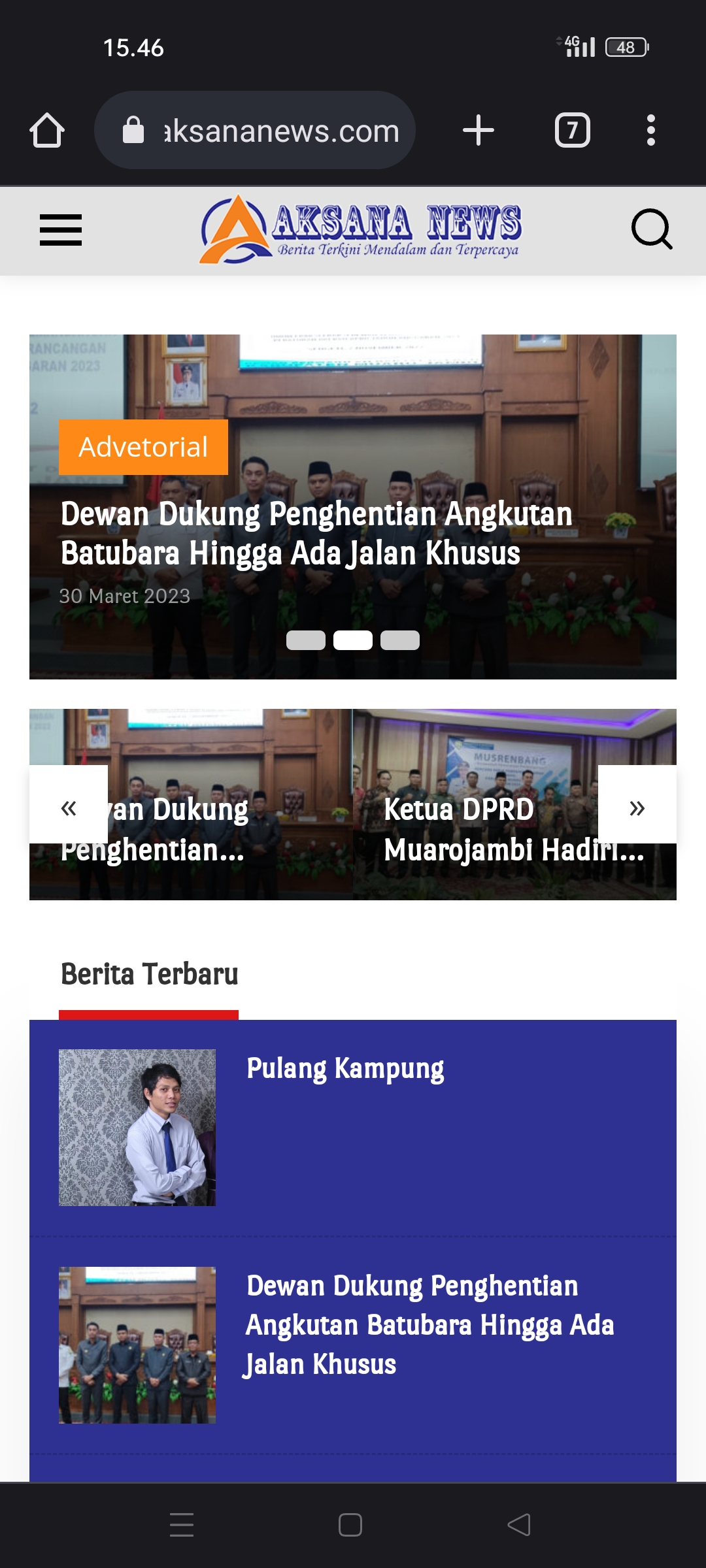706x1568 pixels.
Task: Open the main slider headline about Angkutan Batubara
Action: pyautogui.click(x=316, y=533)
